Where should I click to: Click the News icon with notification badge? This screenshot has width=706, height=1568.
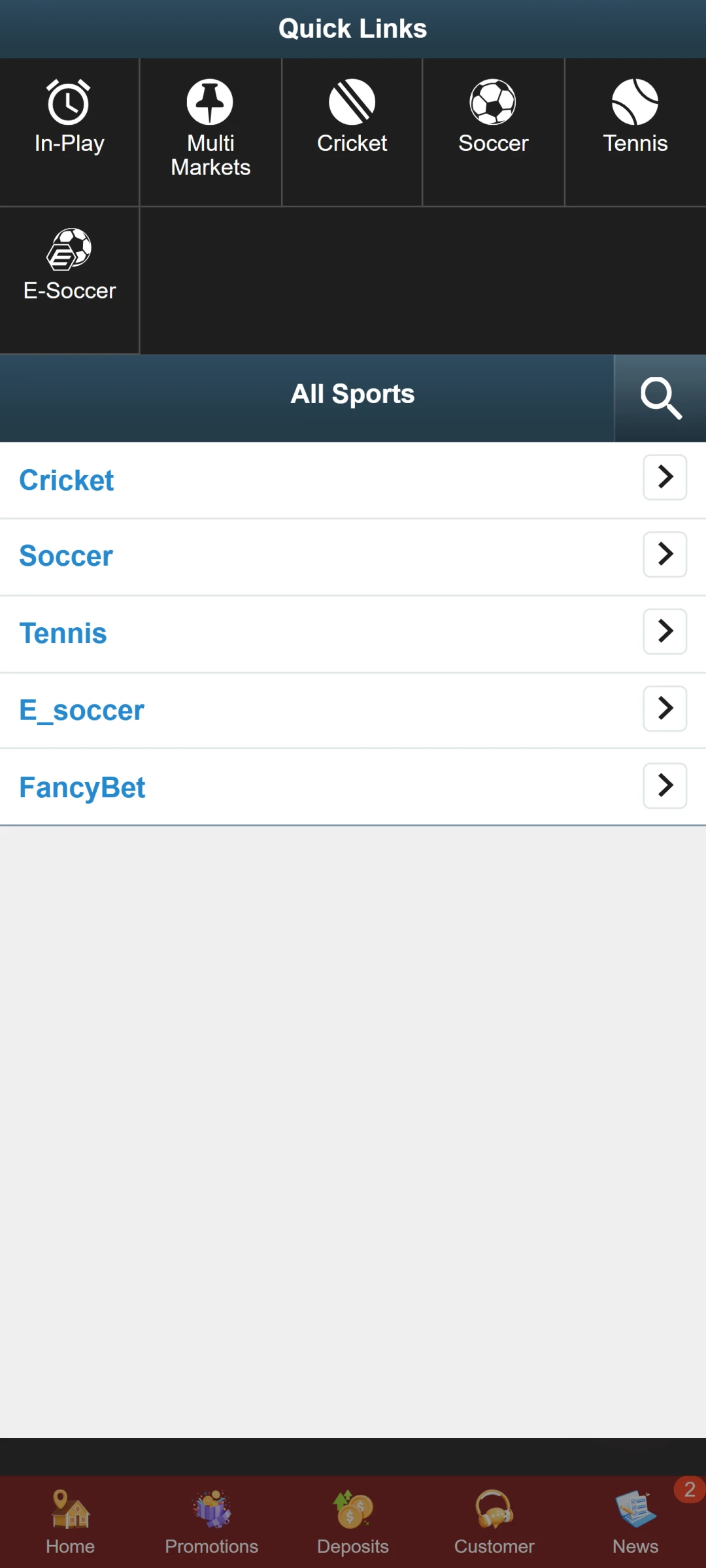[x=635, y=1509]
